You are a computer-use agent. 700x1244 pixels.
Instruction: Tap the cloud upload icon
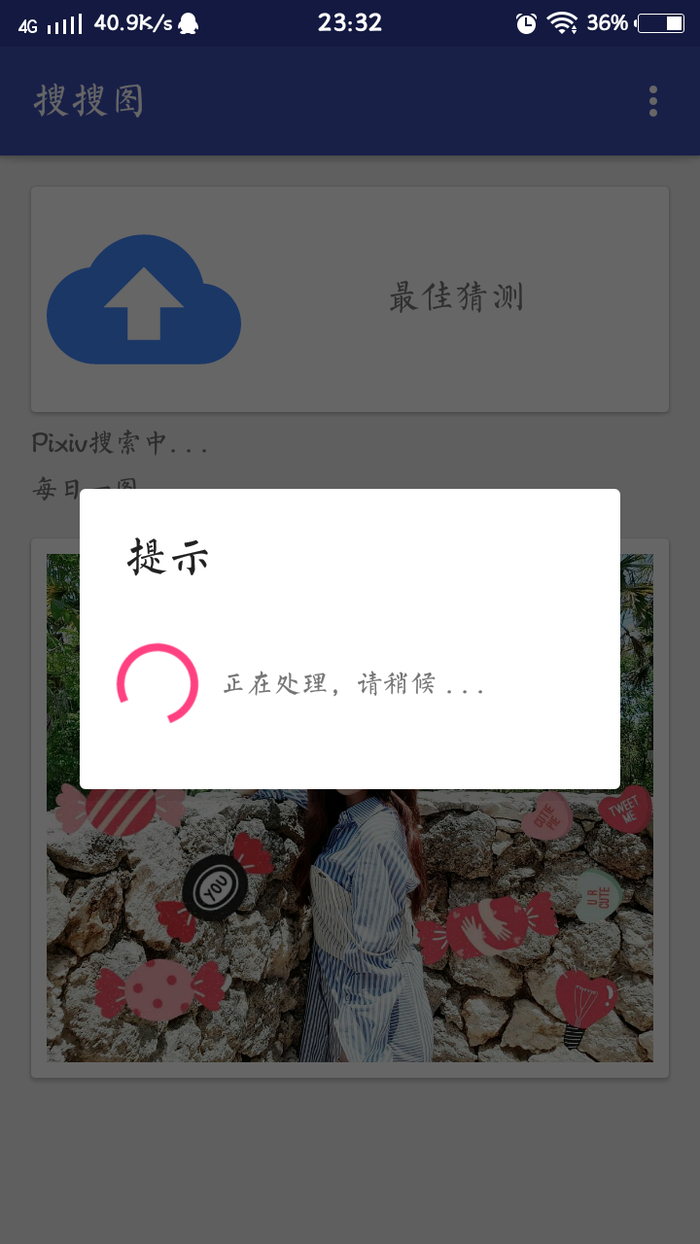pos(144,299)
